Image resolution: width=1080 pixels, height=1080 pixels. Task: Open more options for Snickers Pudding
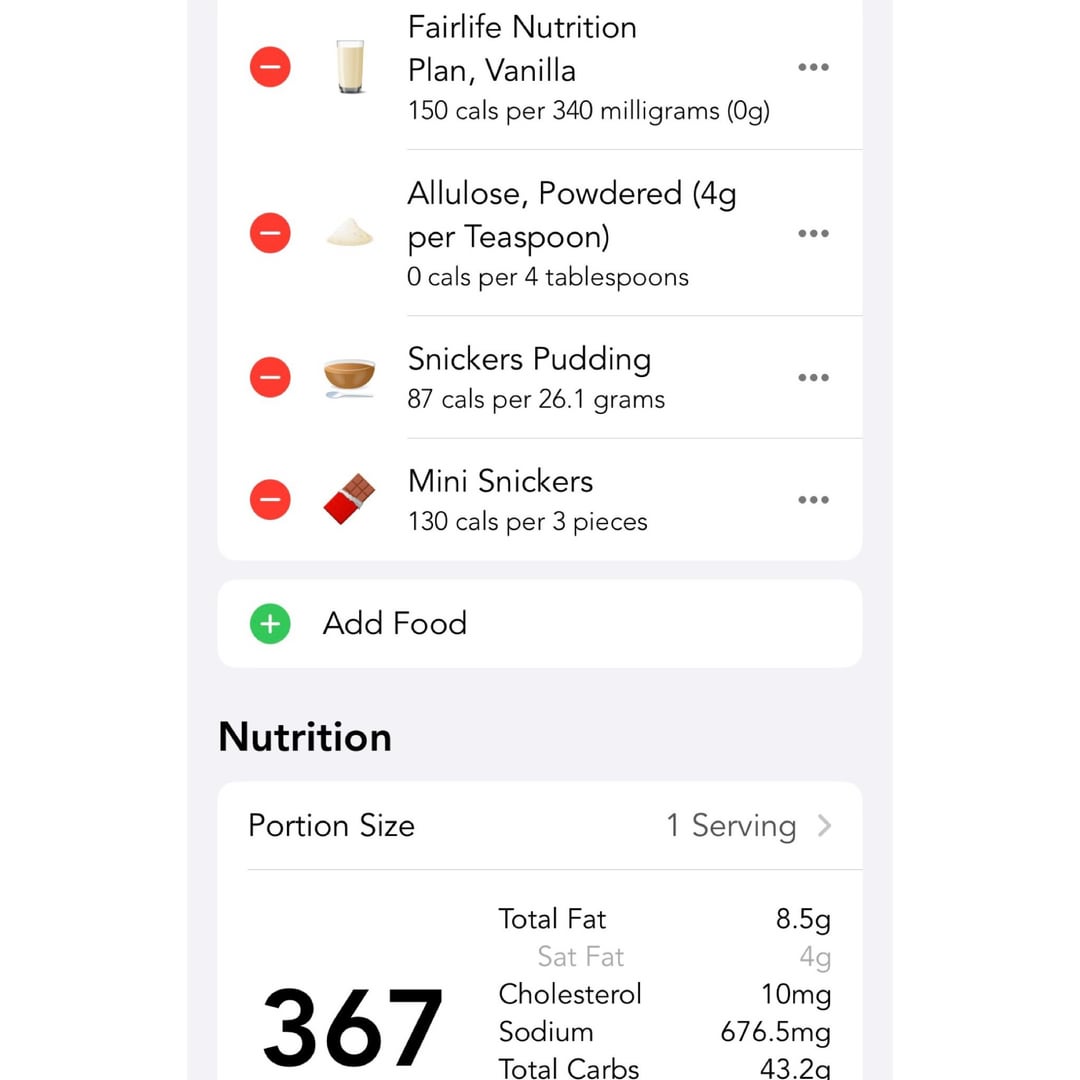click(813, 377)
